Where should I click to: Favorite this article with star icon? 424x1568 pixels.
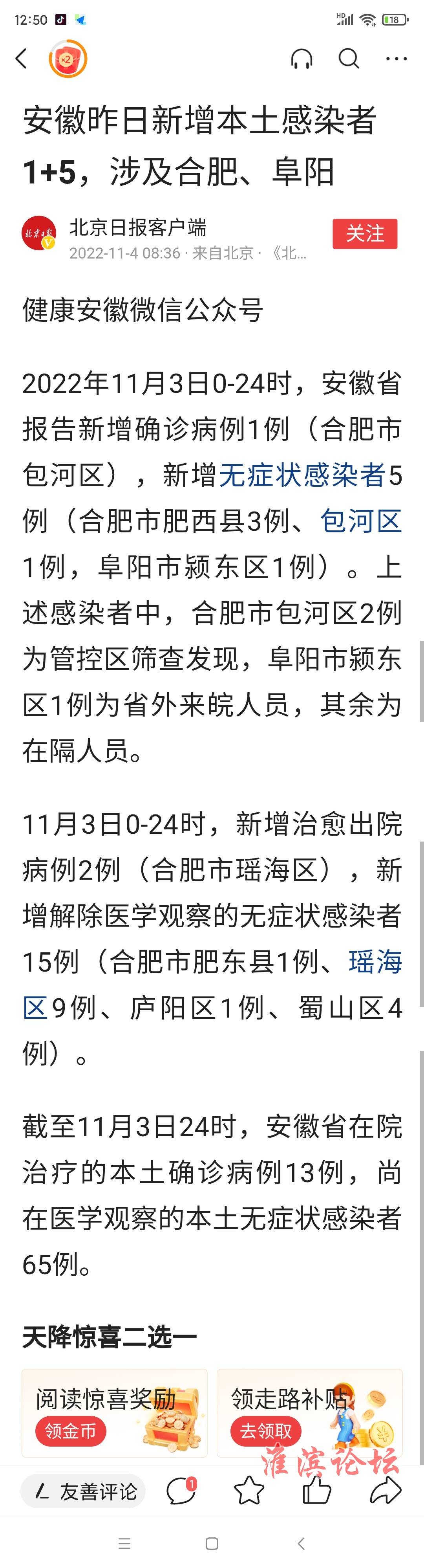(249, 1491)
